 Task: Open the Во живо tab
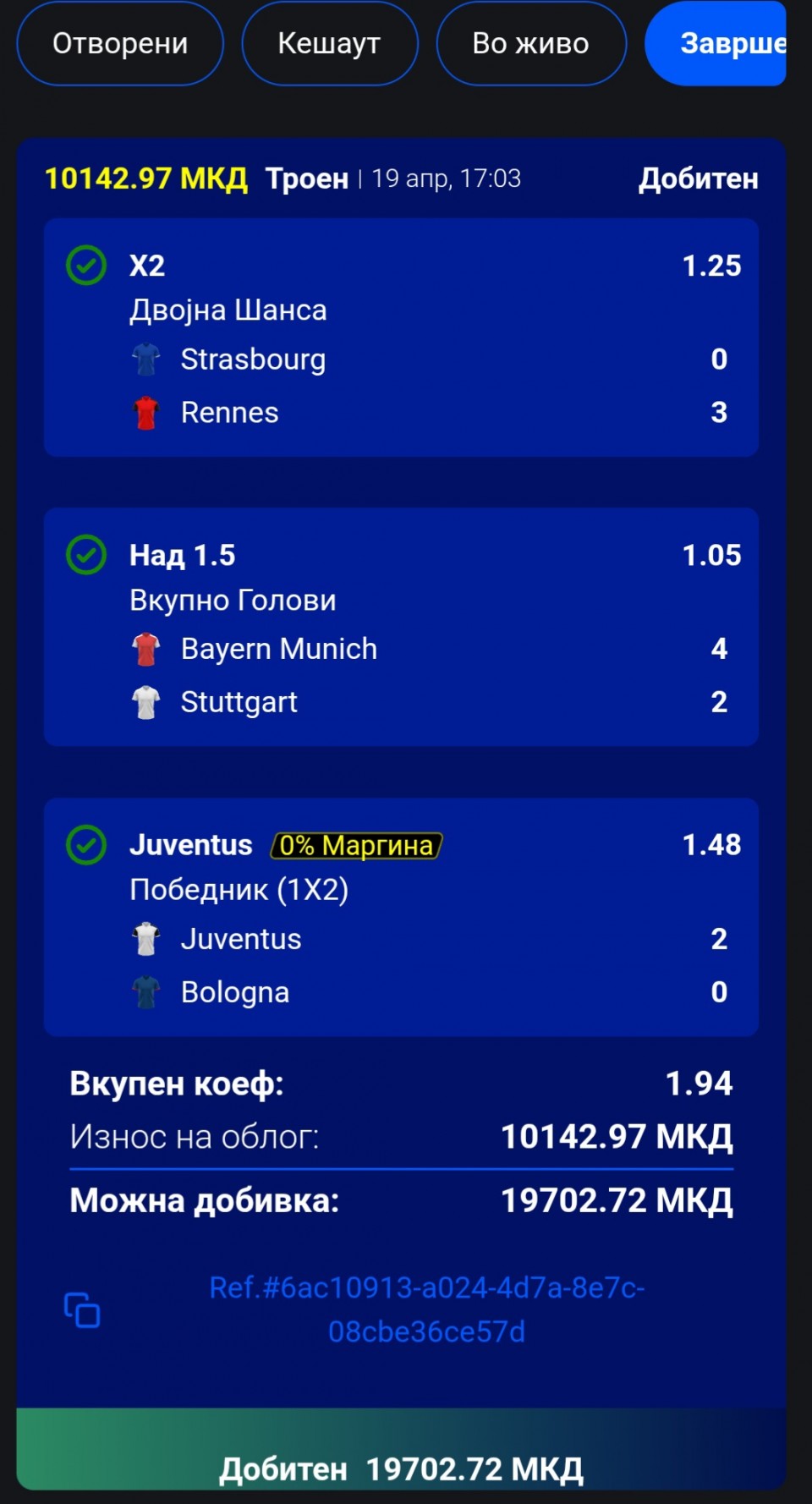530,44
